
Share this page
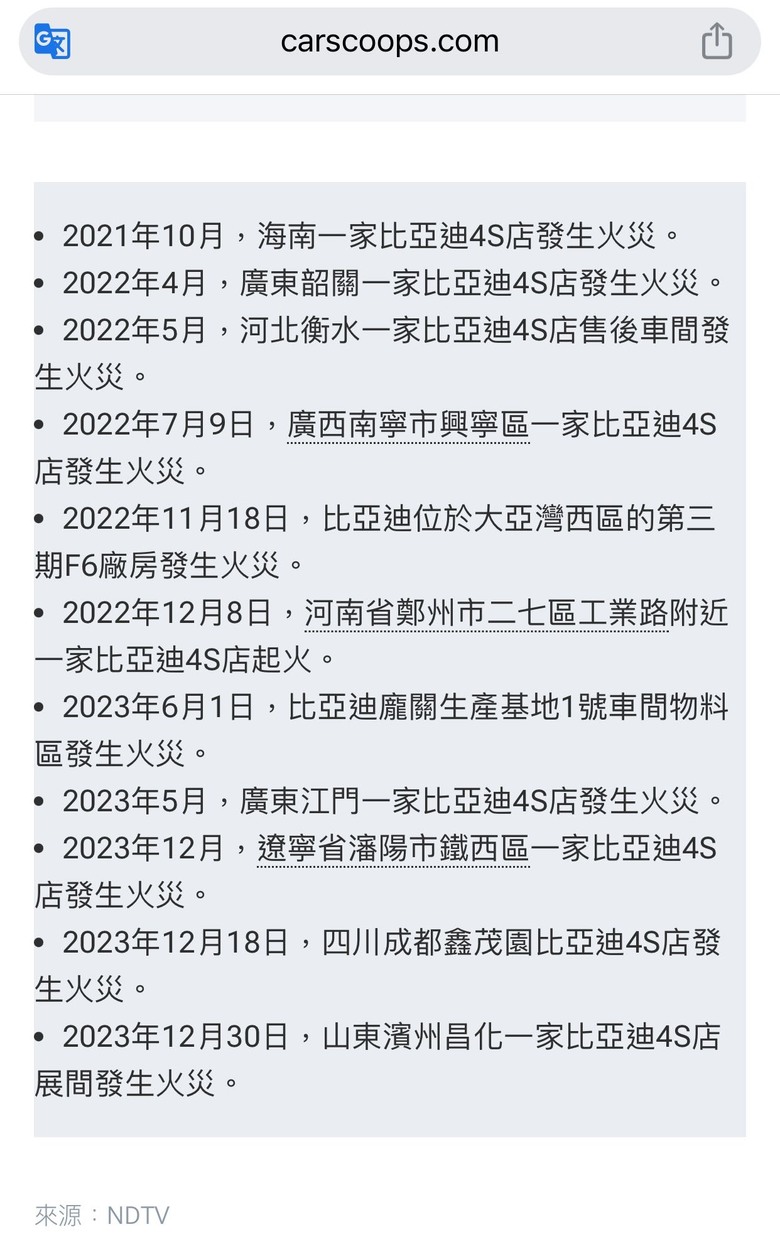click(x=716, y=42)
